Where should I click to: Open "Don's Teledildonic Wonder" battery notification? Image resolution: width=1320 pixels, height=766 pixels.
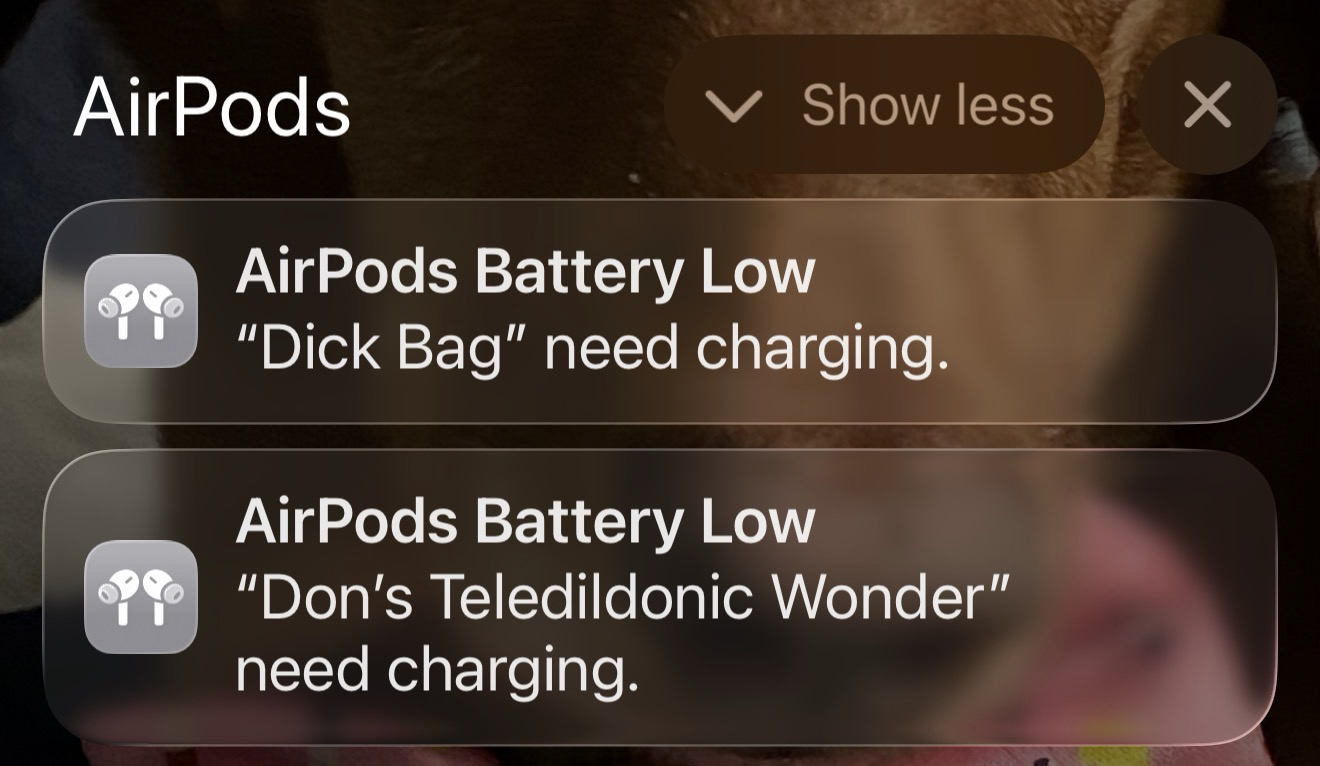coord(660,597)
